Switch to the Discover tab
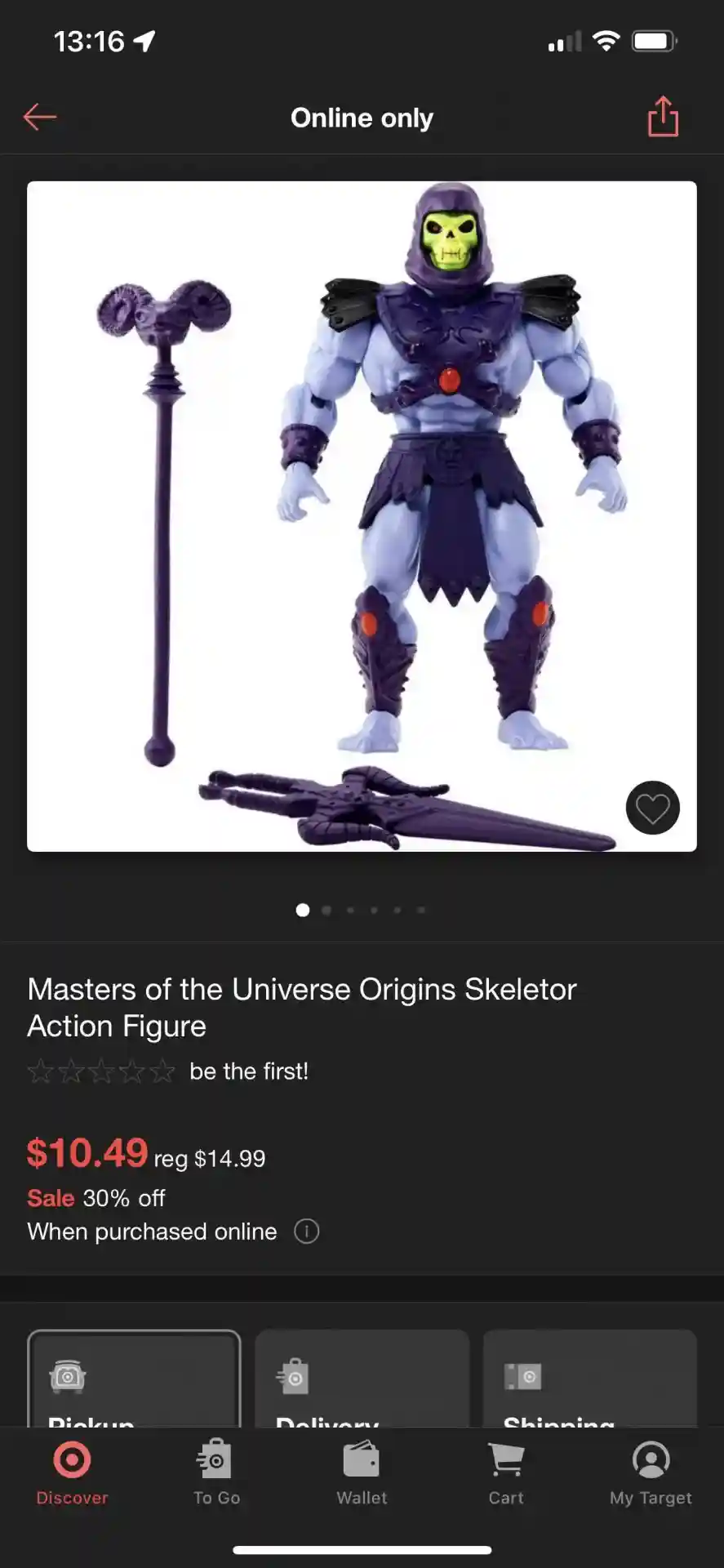Image resolution: width=724 pixels, height=1568 pixels. (72, 1473)
